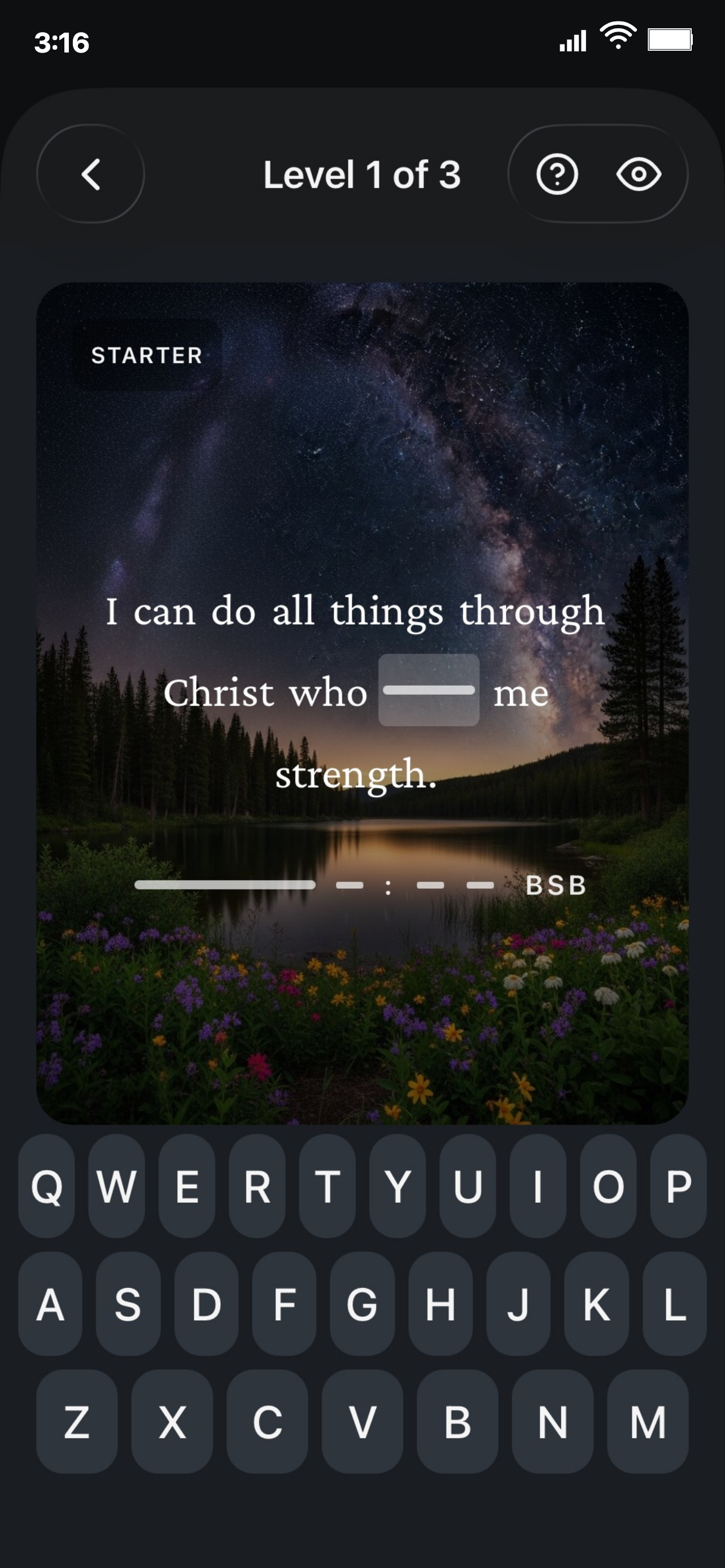Image resolution: width=725 pixels, height=1568 pixels.
Task: Type the letter G on the keyboard
Action: [362, 1303]
